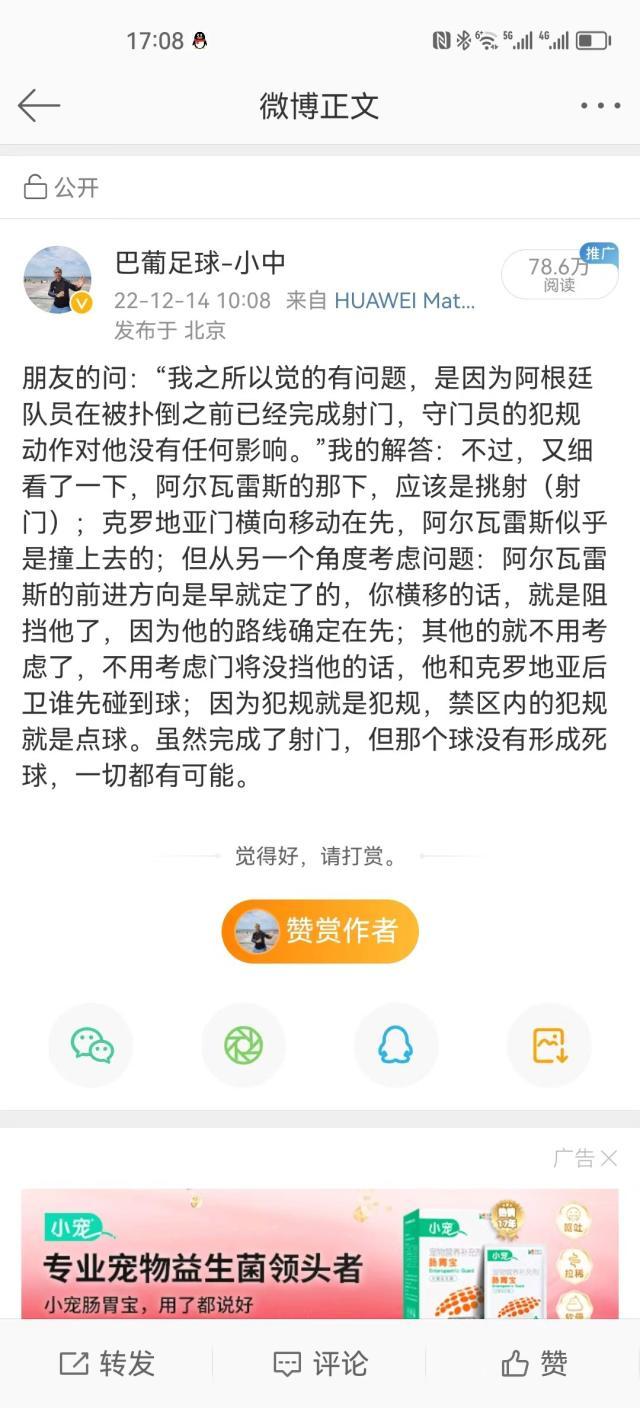Image resolution: width=640 pixels, height=1408 pixels.
Task: Open the 公开 visibility setting
Action: tap(62, 187)
